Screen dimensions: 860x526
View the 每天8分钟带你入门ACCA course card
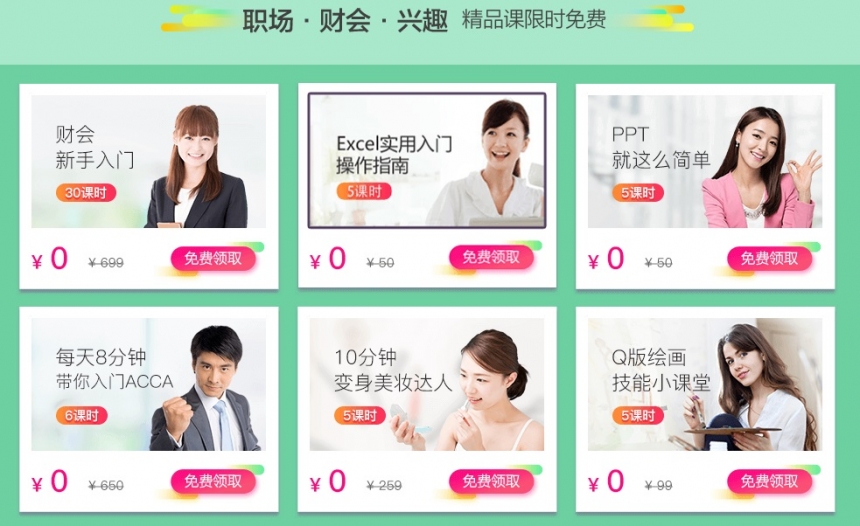pyautogui.click(x=148, y=385)
